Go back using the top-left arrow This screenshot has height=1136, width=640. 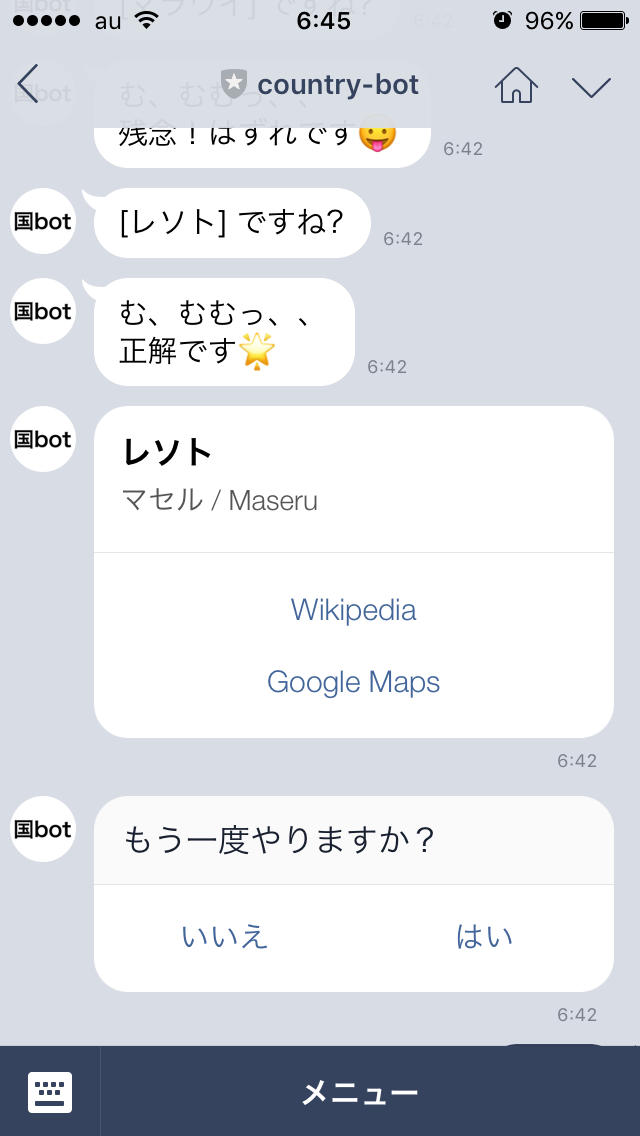[28, 85]
